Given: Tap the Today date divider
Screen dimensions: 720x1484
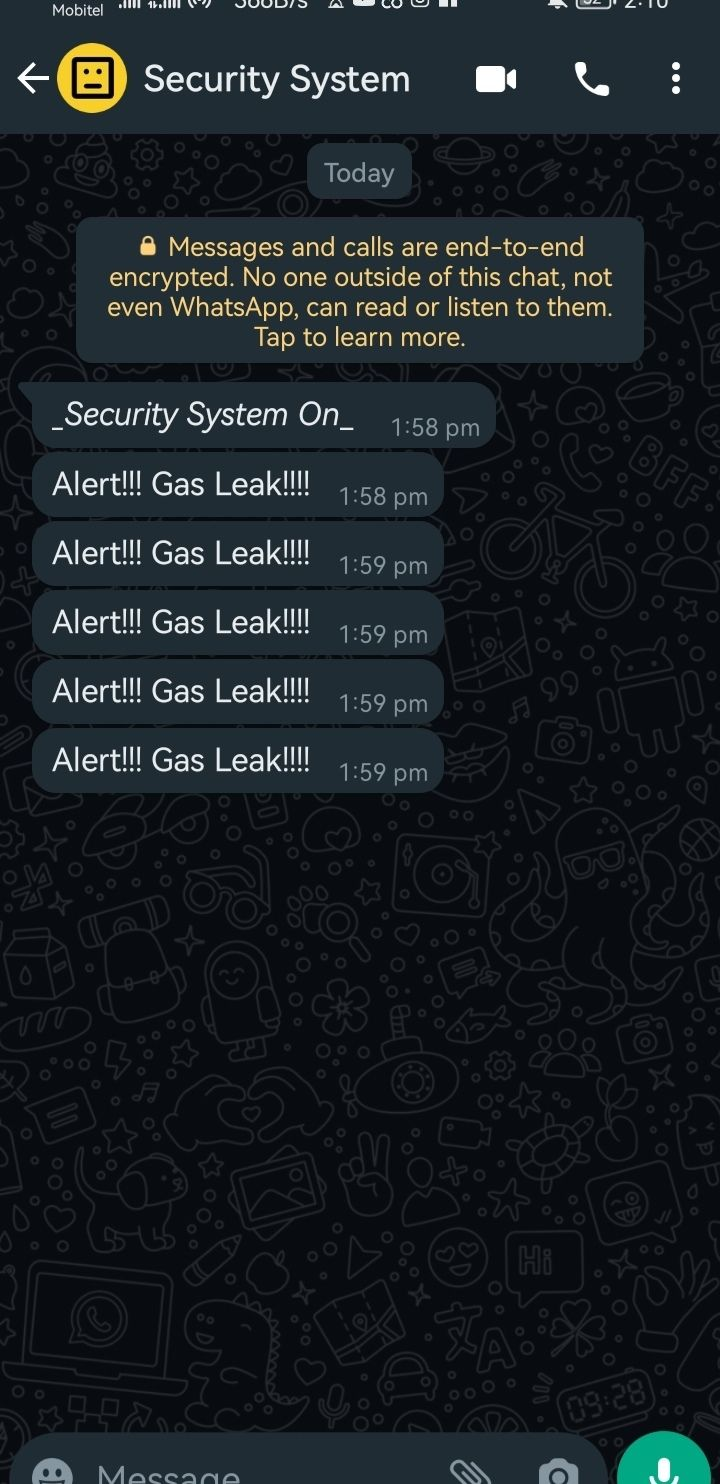Looking at the screenshot, I should 359,171.
